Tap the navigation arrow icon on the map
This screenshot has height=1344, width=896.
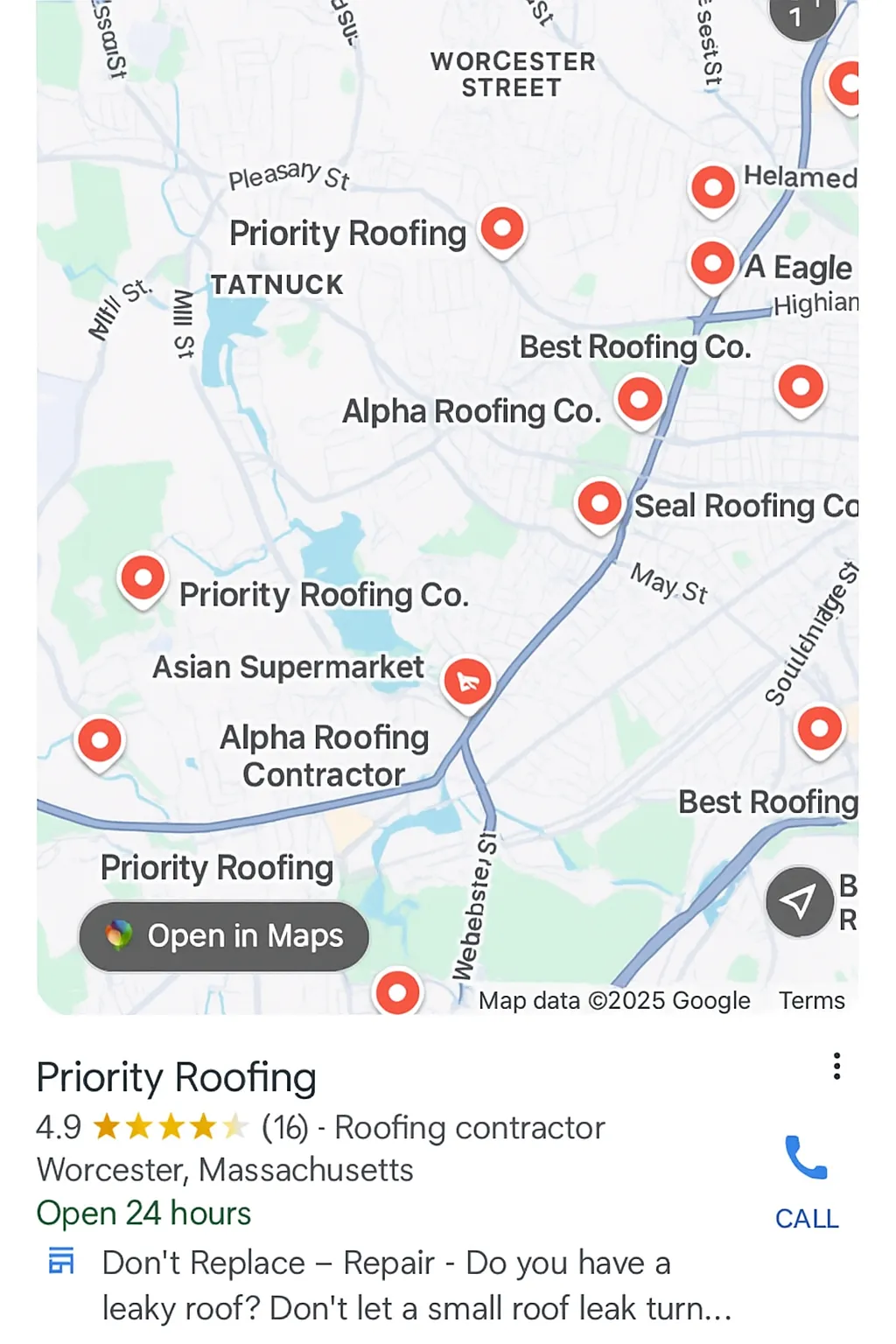point(798,901)
